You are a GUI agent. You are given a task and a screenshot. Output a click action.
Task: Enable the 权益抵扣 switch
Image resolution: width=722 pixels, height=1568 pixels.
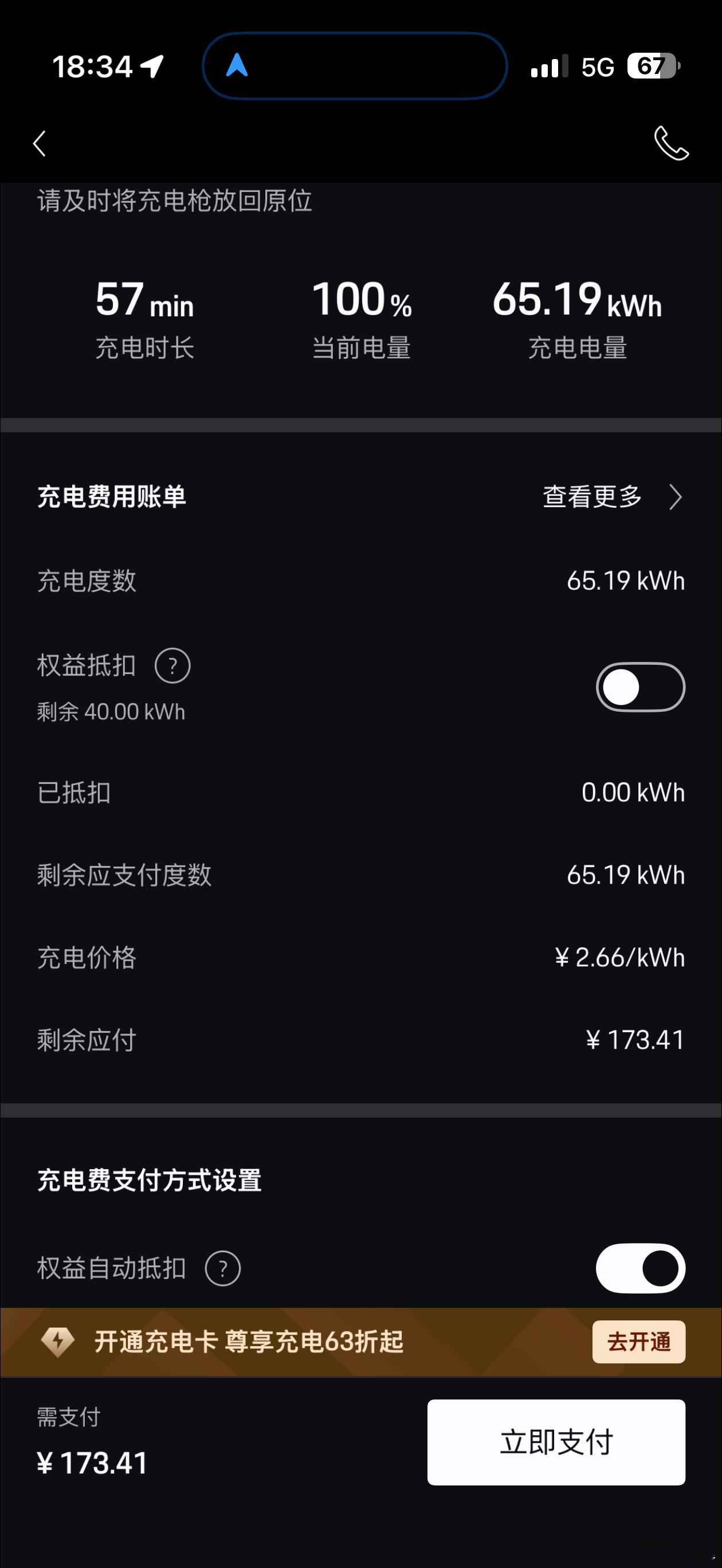[x=640, y=687]
